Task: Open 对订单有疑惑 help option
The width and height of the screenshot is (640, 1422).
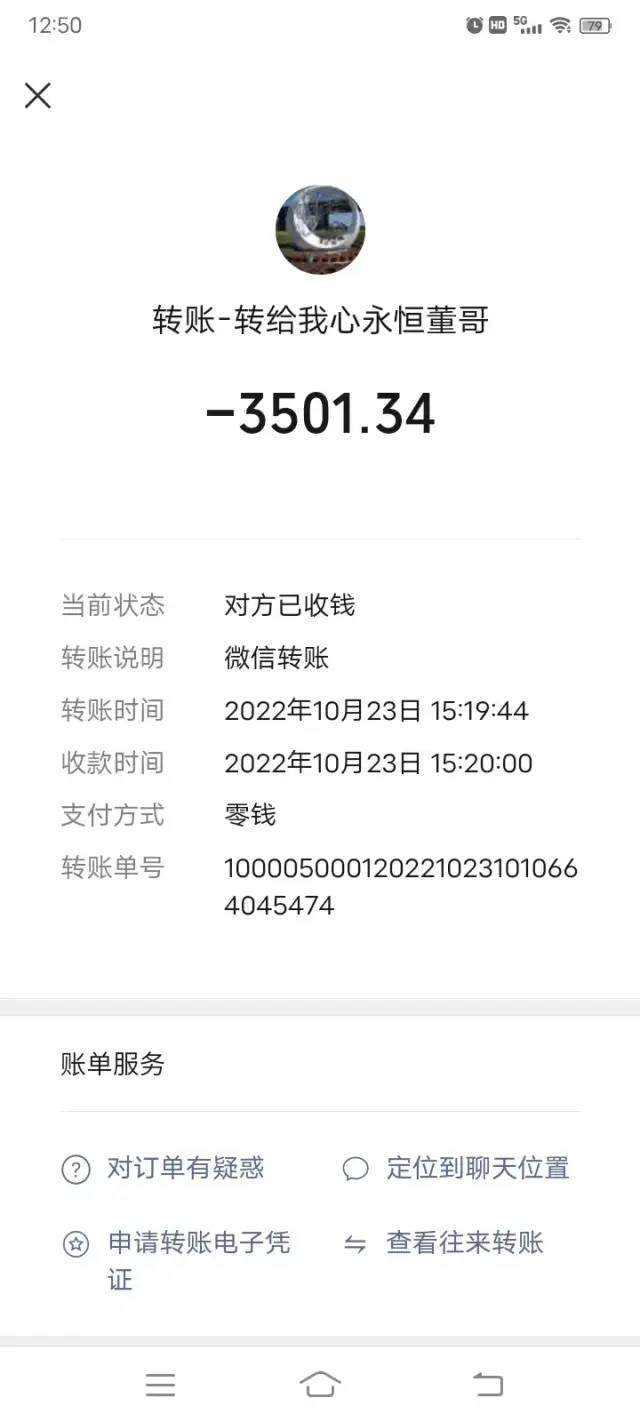Action: [x=162, y=1168]
